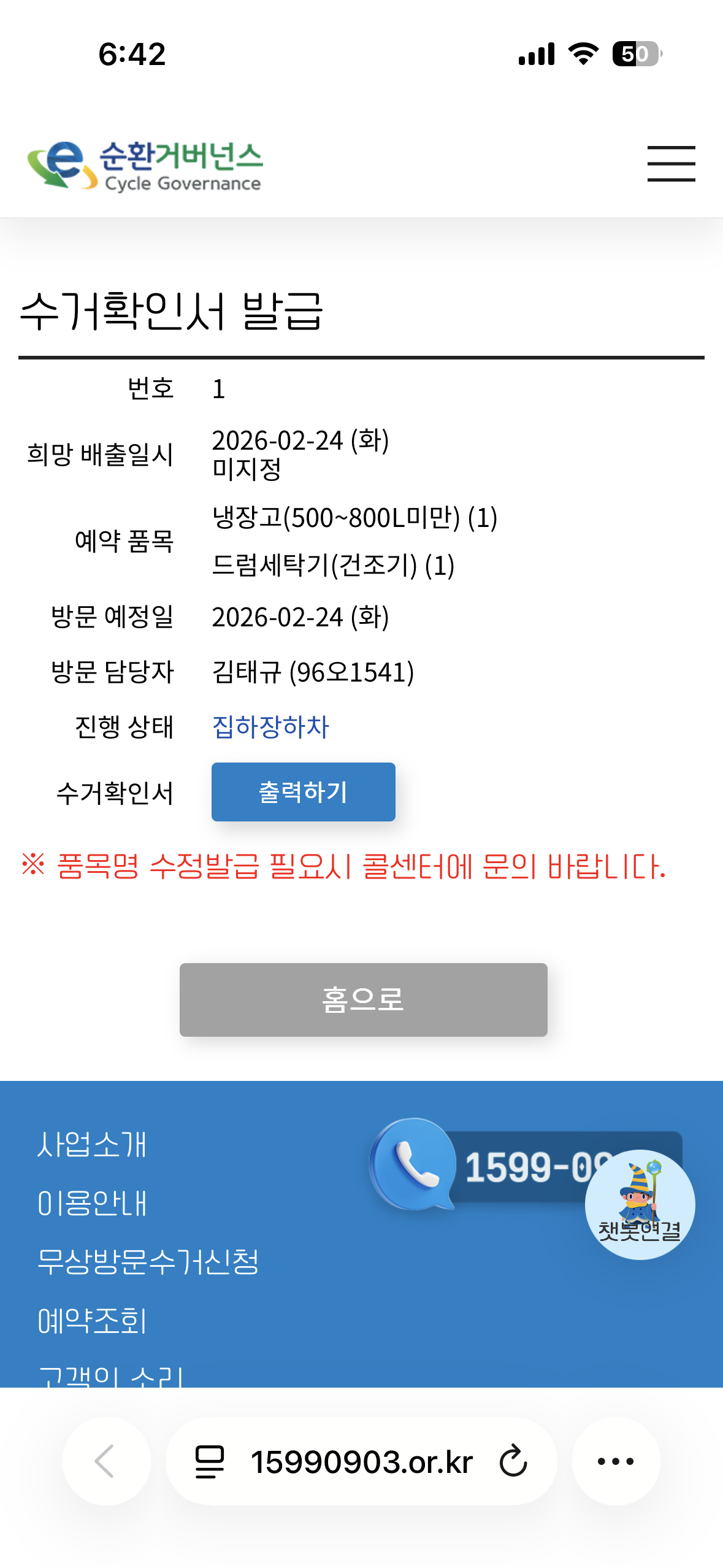Screen dimensions: 723x1568
Task: Open the 예약조회 footer link
Action: [92, 1321]
